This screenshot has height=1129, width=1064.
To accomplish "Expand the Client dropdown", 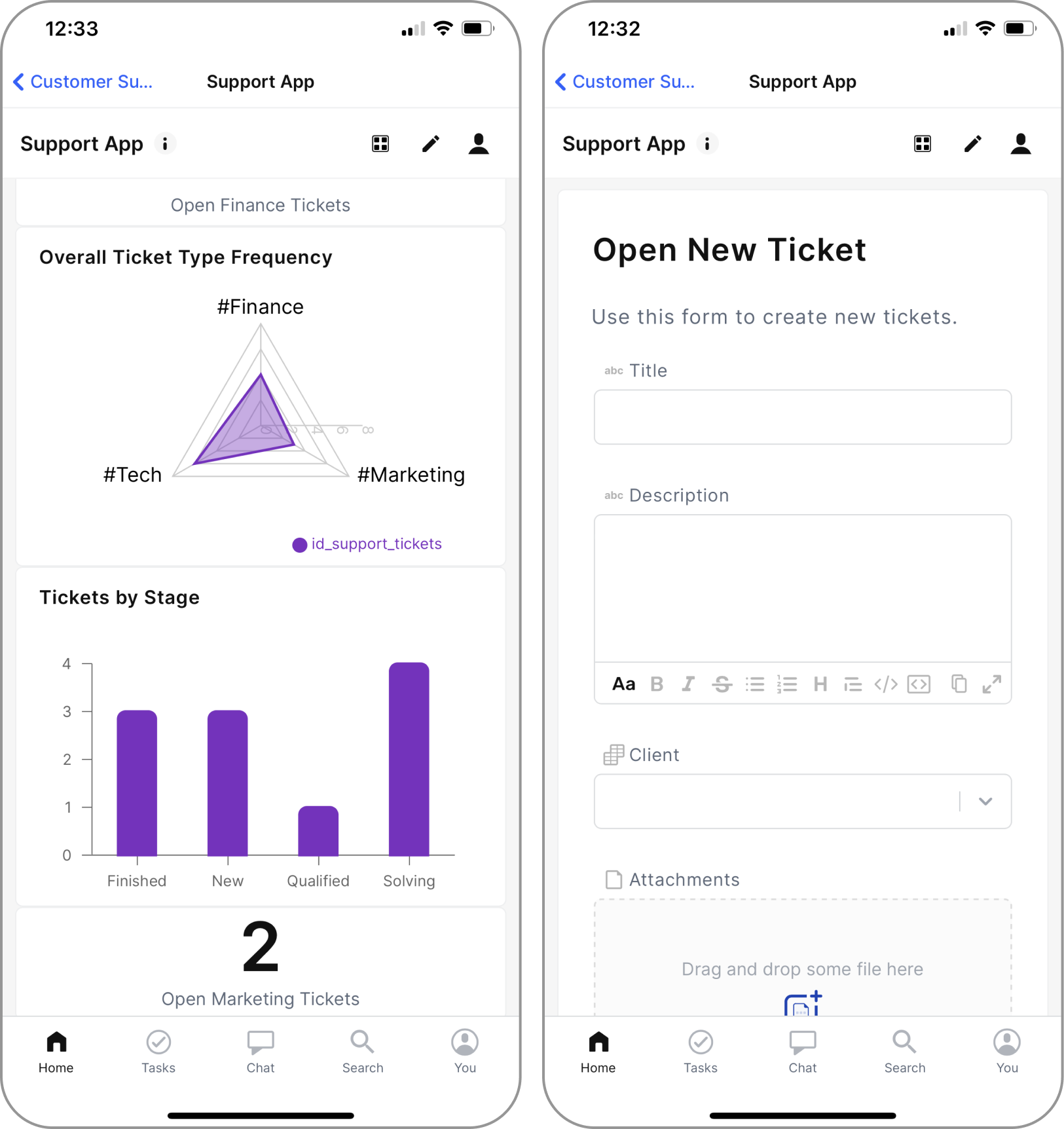I will point(985,802).
